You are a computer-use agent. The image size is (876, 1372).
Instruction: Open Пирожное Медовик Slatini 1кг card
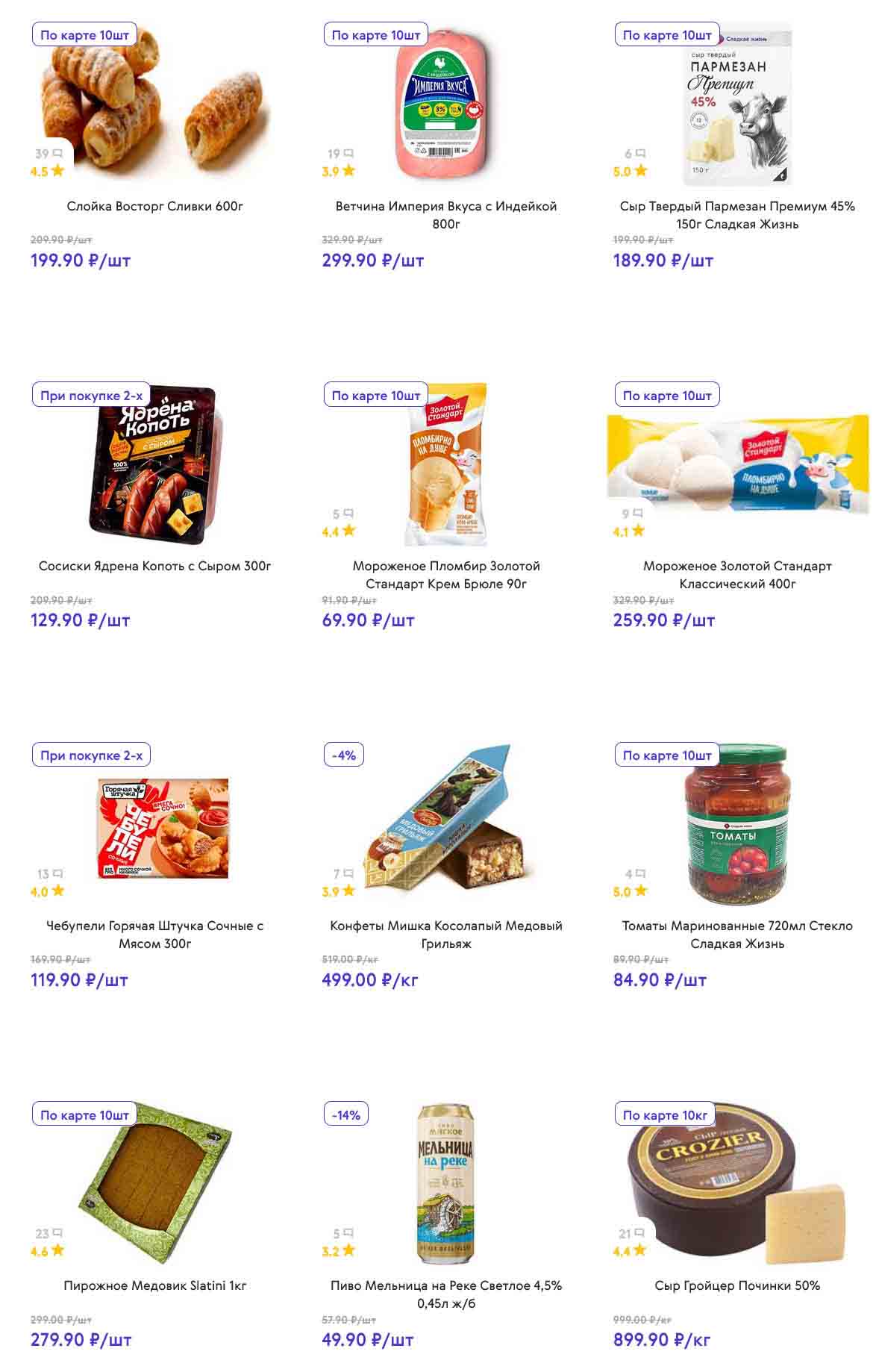pos(155,1285)
